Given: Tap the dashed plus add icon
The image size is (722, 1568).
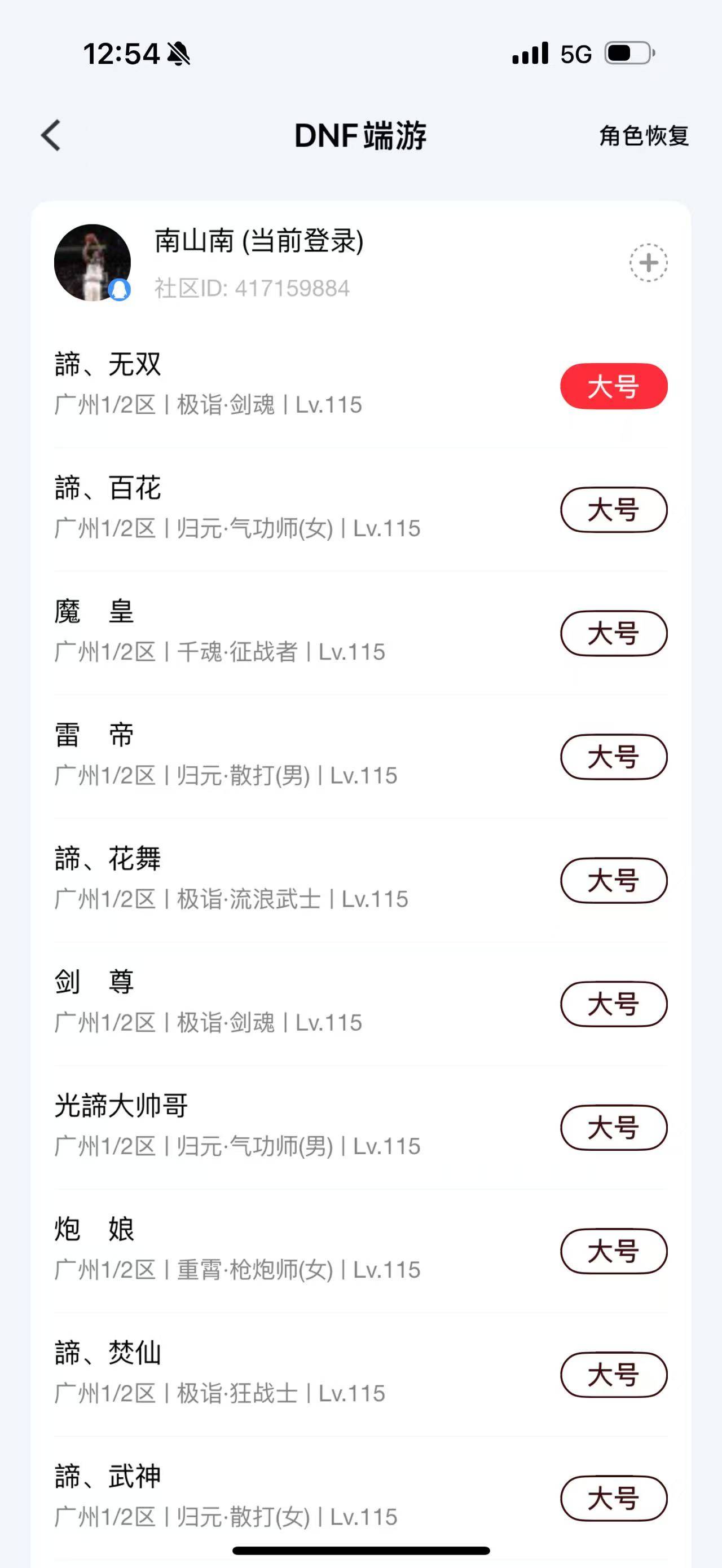Looking at the screenshot, I should 648,262.
